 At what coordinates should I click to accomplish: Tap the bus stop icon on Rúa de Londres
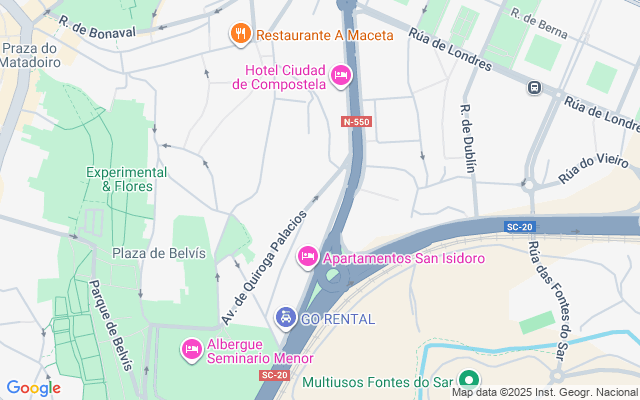coord(534,88)
